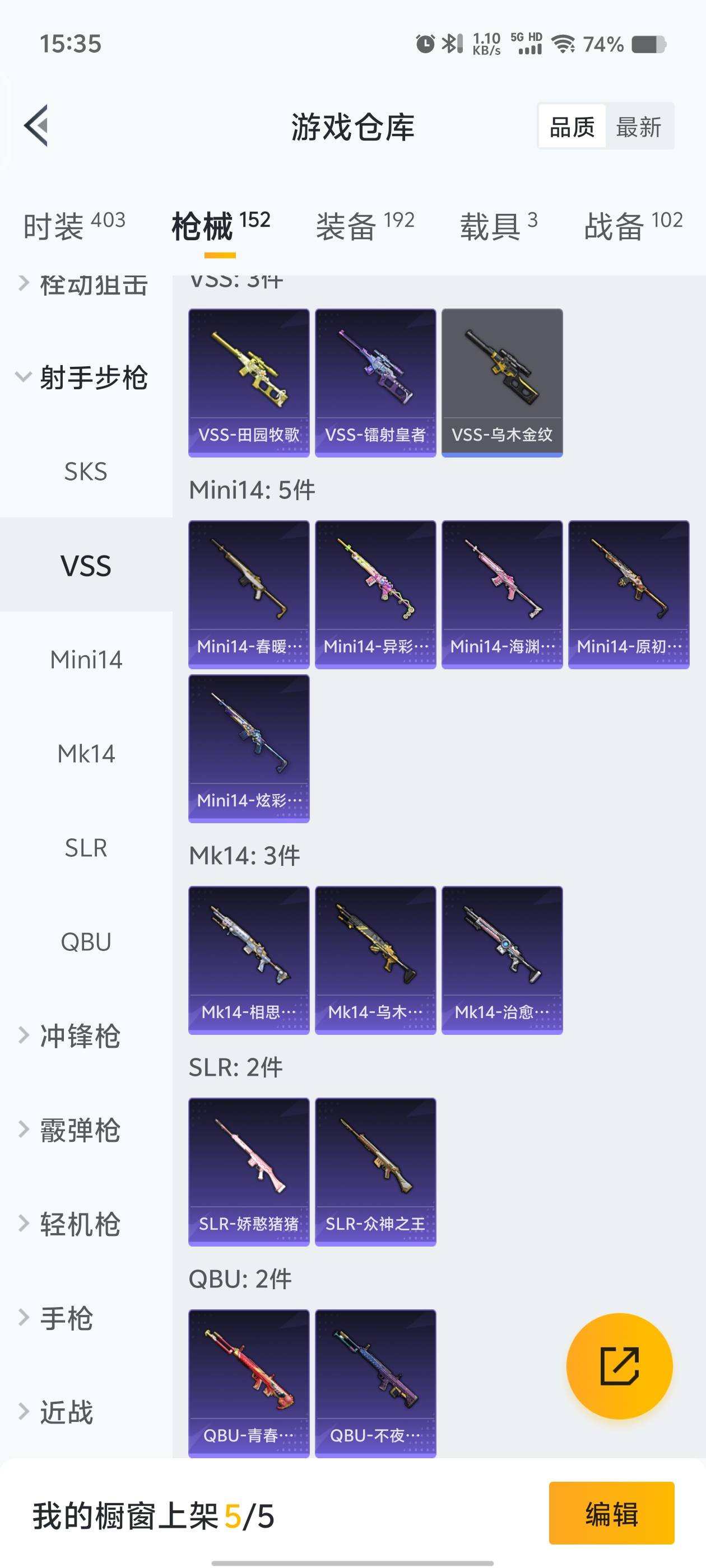Open the VSS-田园牧歌 skin card

249,382
